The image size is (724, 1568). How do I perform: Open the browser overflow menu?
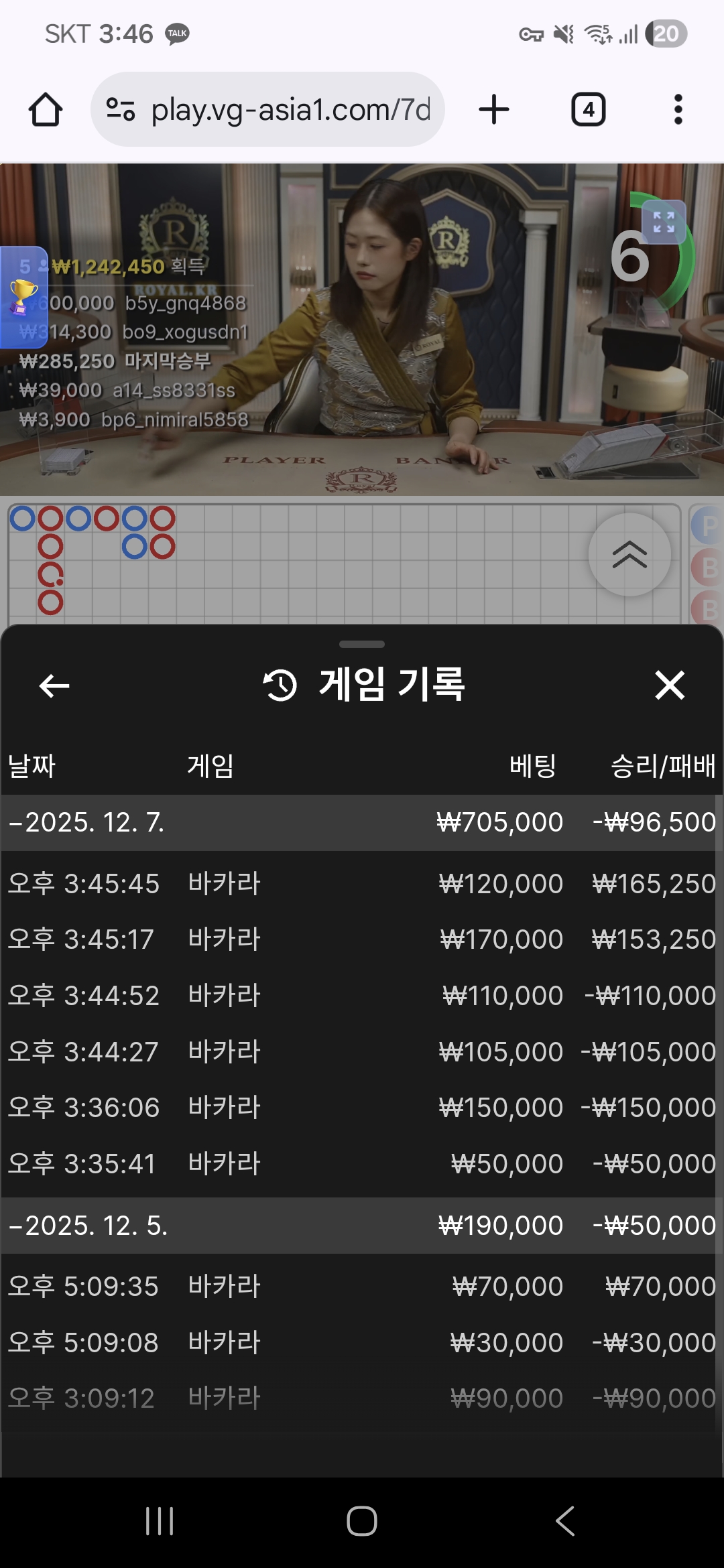pos(678,110)
